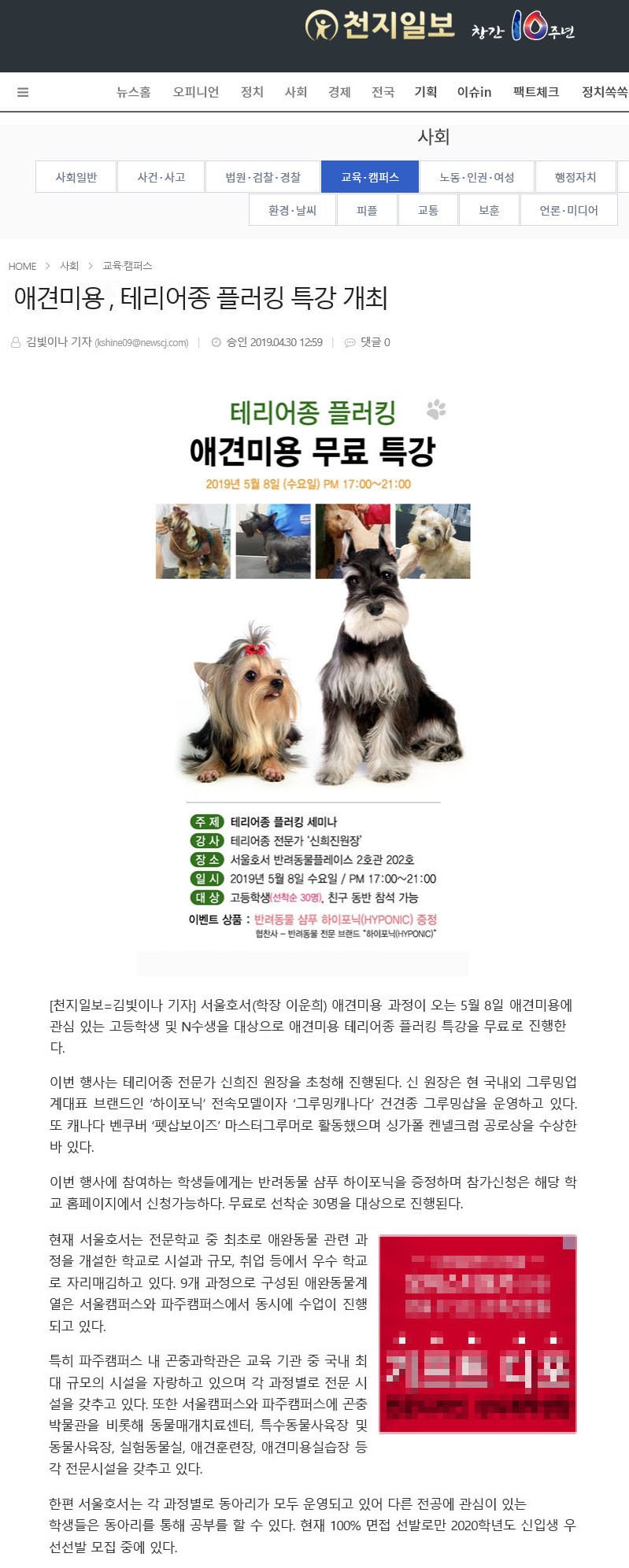This screenshot has width=629, height=1568.
Task: Go to 팩트체크 page
Action: 535,92
